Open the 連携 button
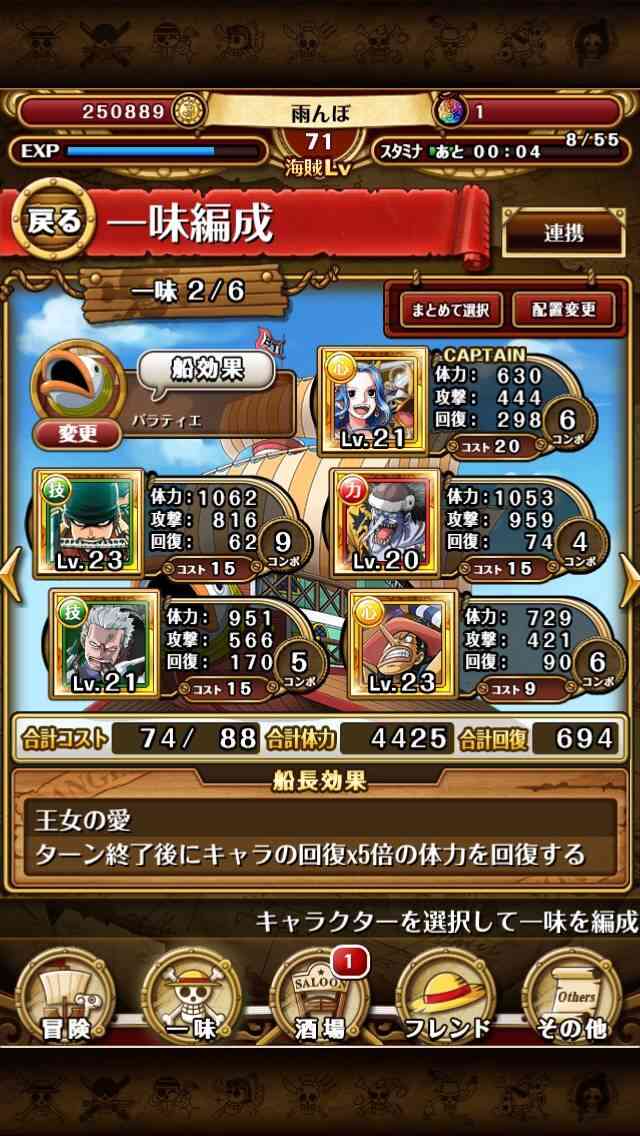 click(x=564, y=233)
